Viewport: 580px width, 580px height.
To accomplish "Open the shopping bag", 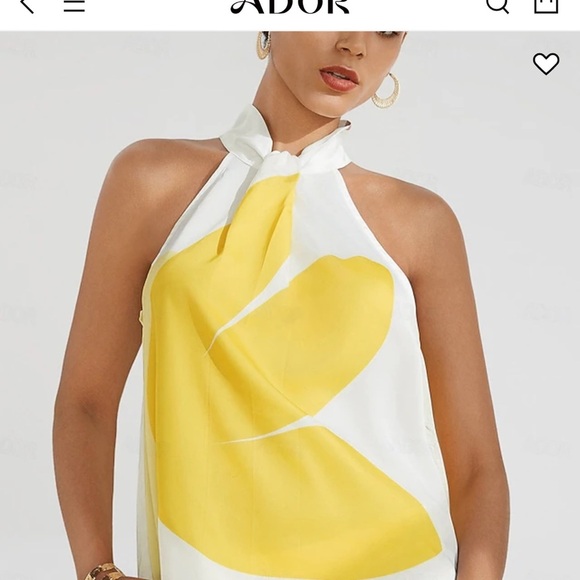I will tap(546, 5).
